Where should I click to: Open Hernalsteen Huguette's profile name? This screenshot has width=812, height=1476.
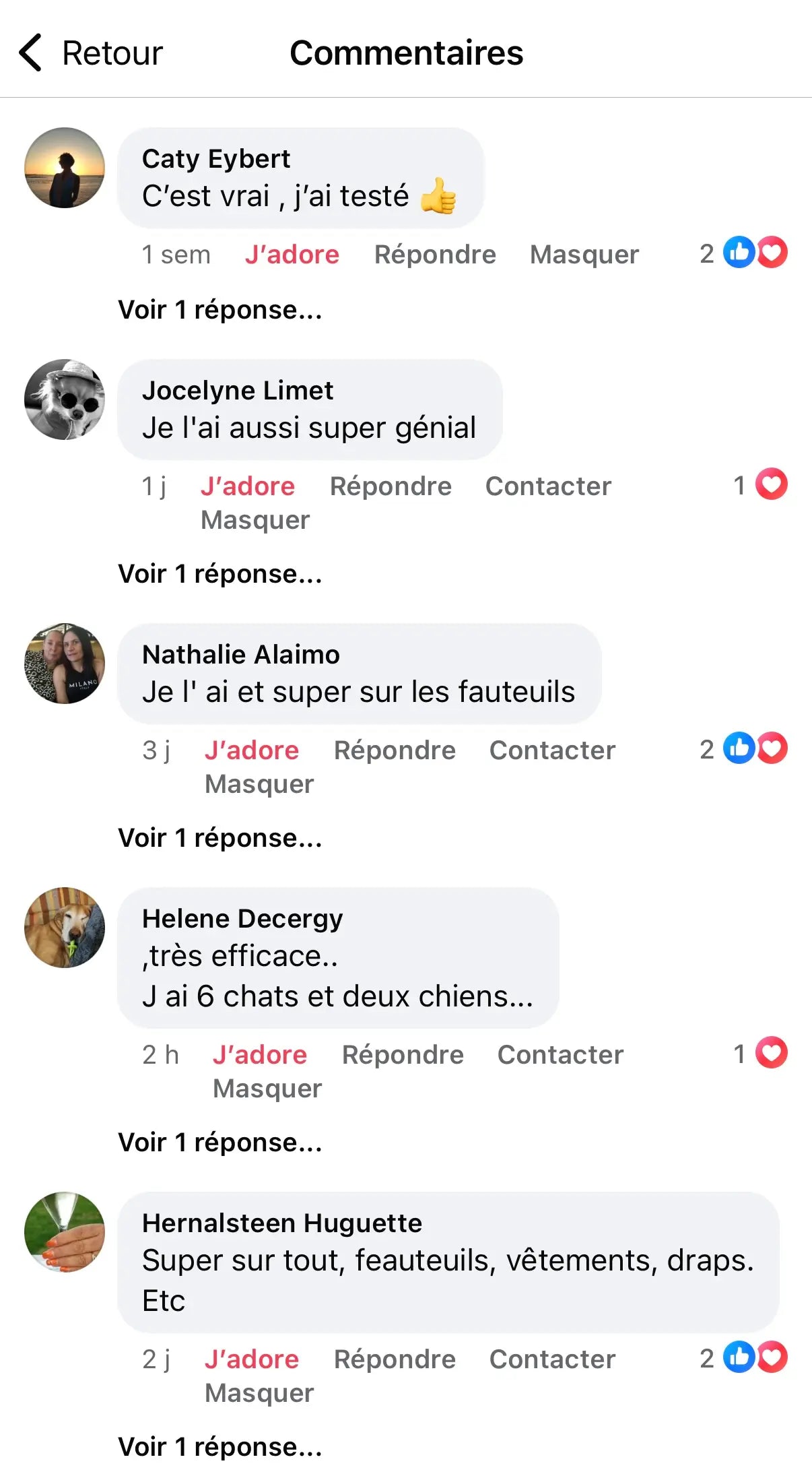click(281, 1223)
